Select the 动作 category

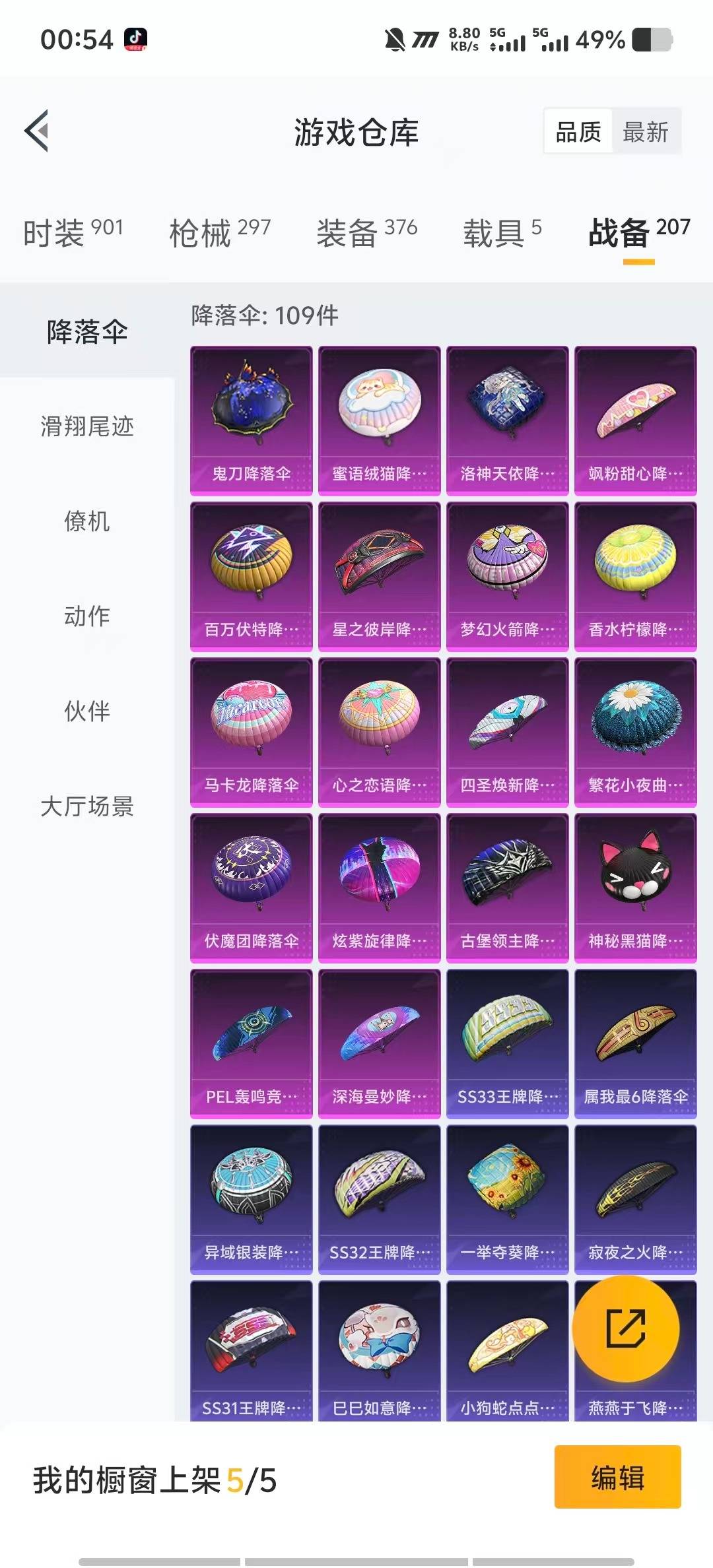point(87,616)
